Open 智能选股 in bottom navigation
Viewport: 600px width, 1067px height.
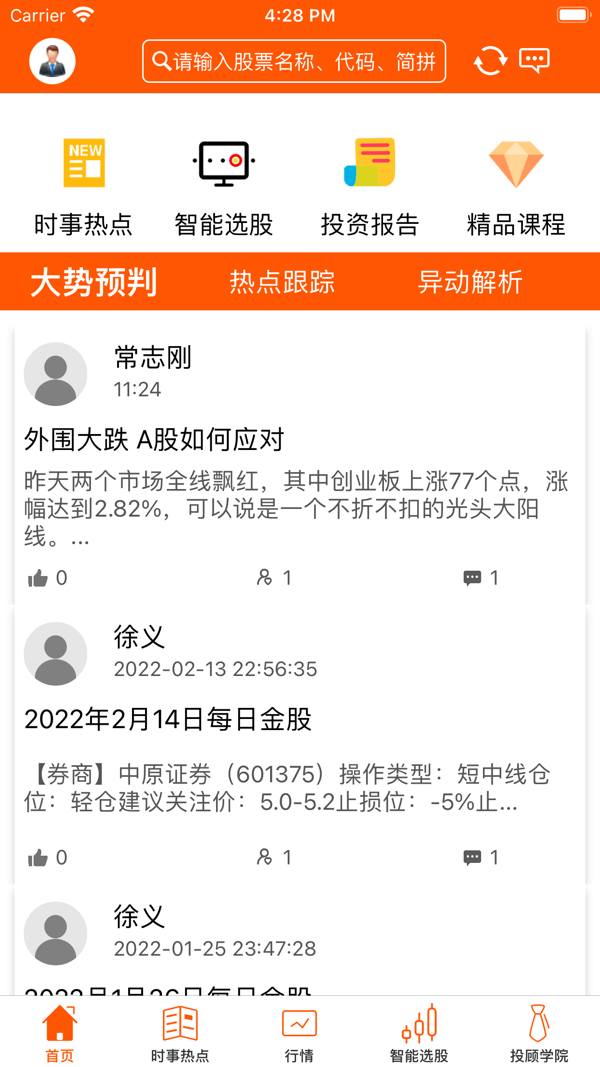419,1033
